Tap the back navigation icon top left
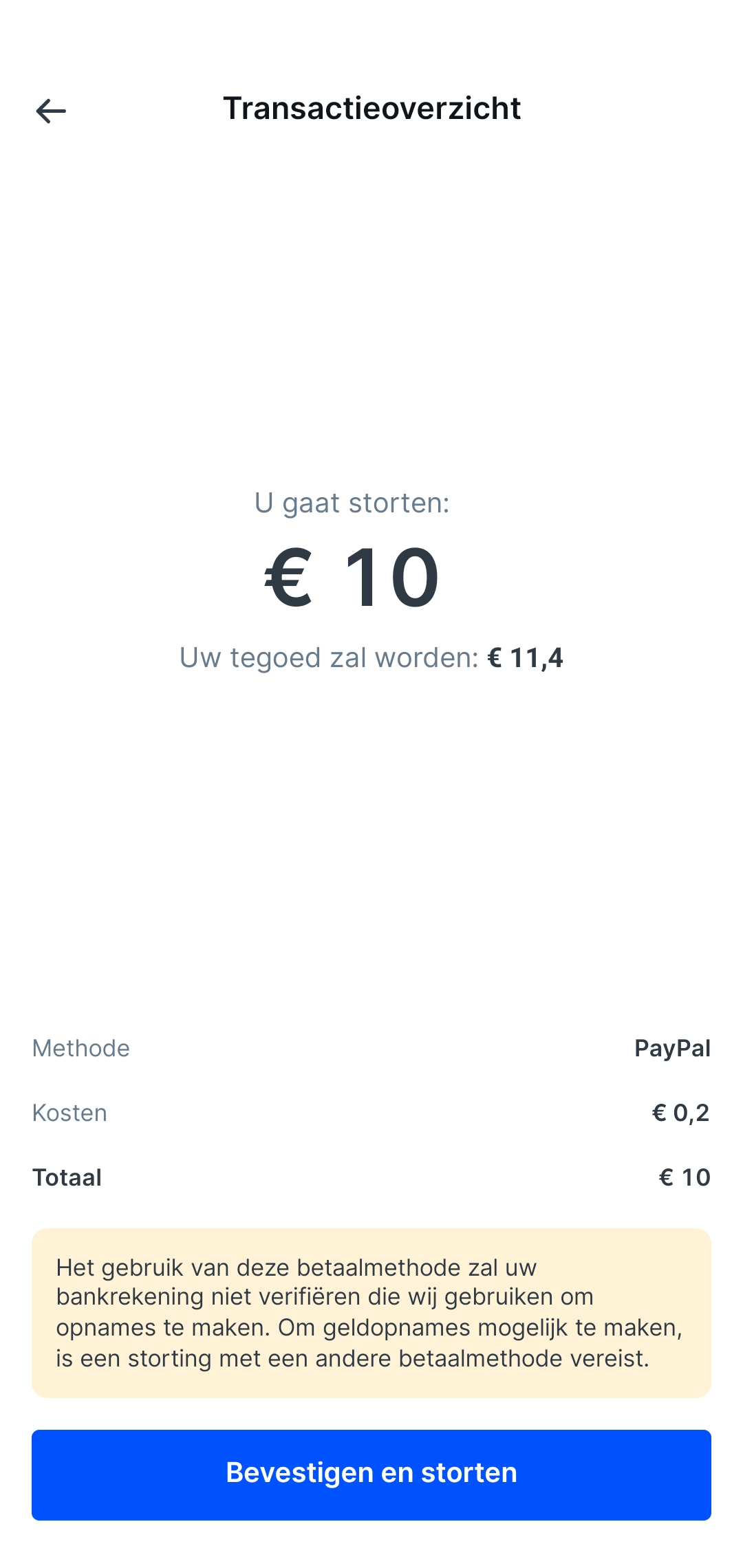The width and height of the screenshot is (743, 1568). (52, 110)
